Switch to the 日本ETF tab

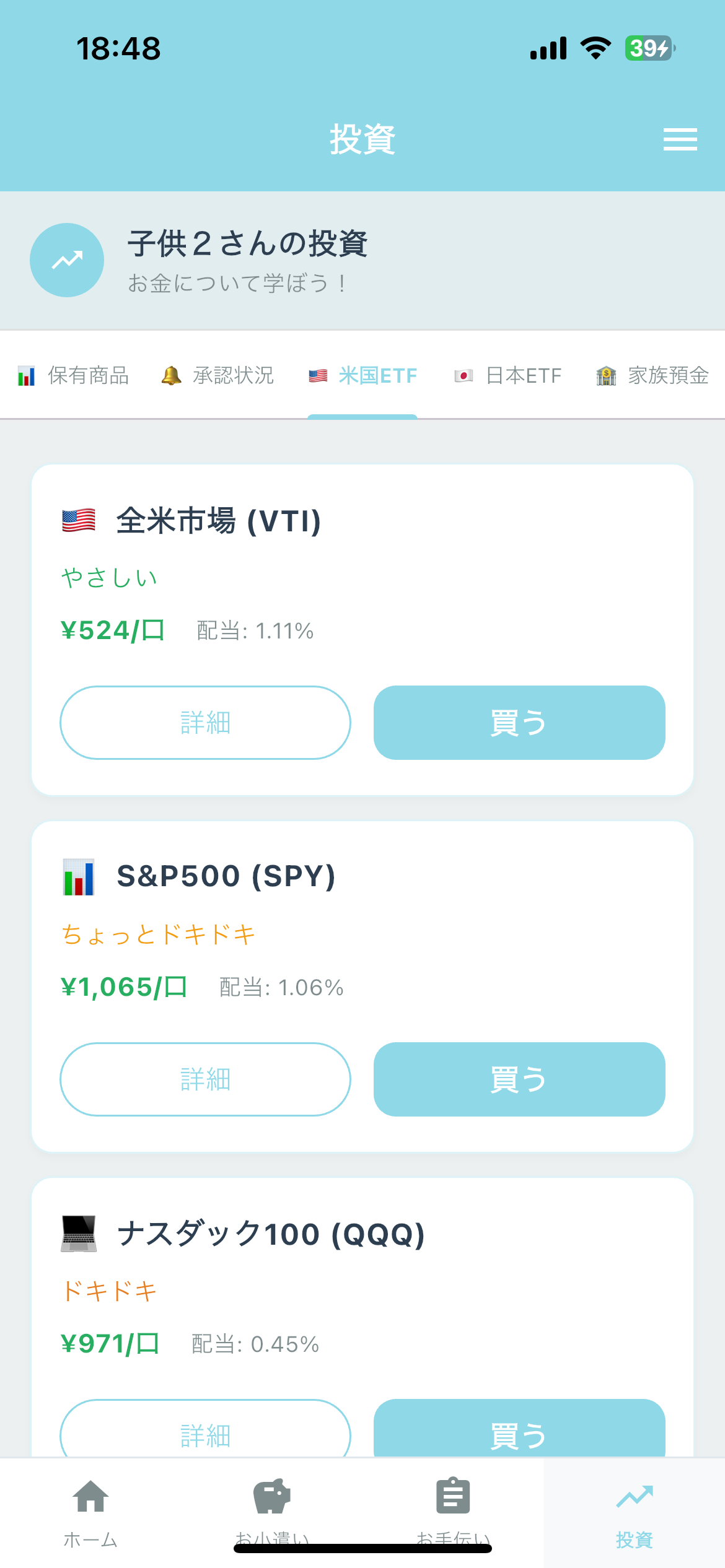point(522,375)
